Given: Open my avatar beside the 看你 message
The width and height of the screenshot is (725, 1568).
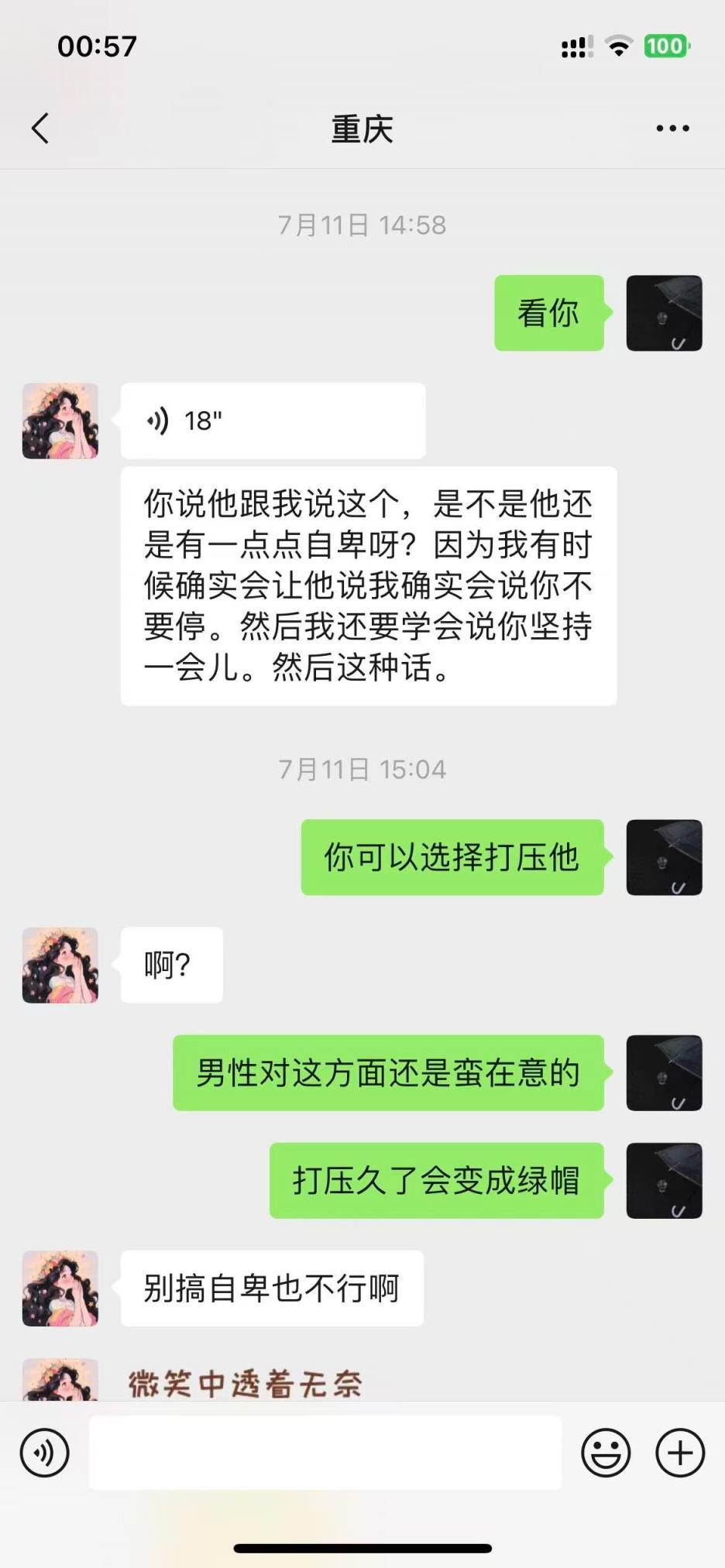Looking at the screenshot, I should 664,313.
